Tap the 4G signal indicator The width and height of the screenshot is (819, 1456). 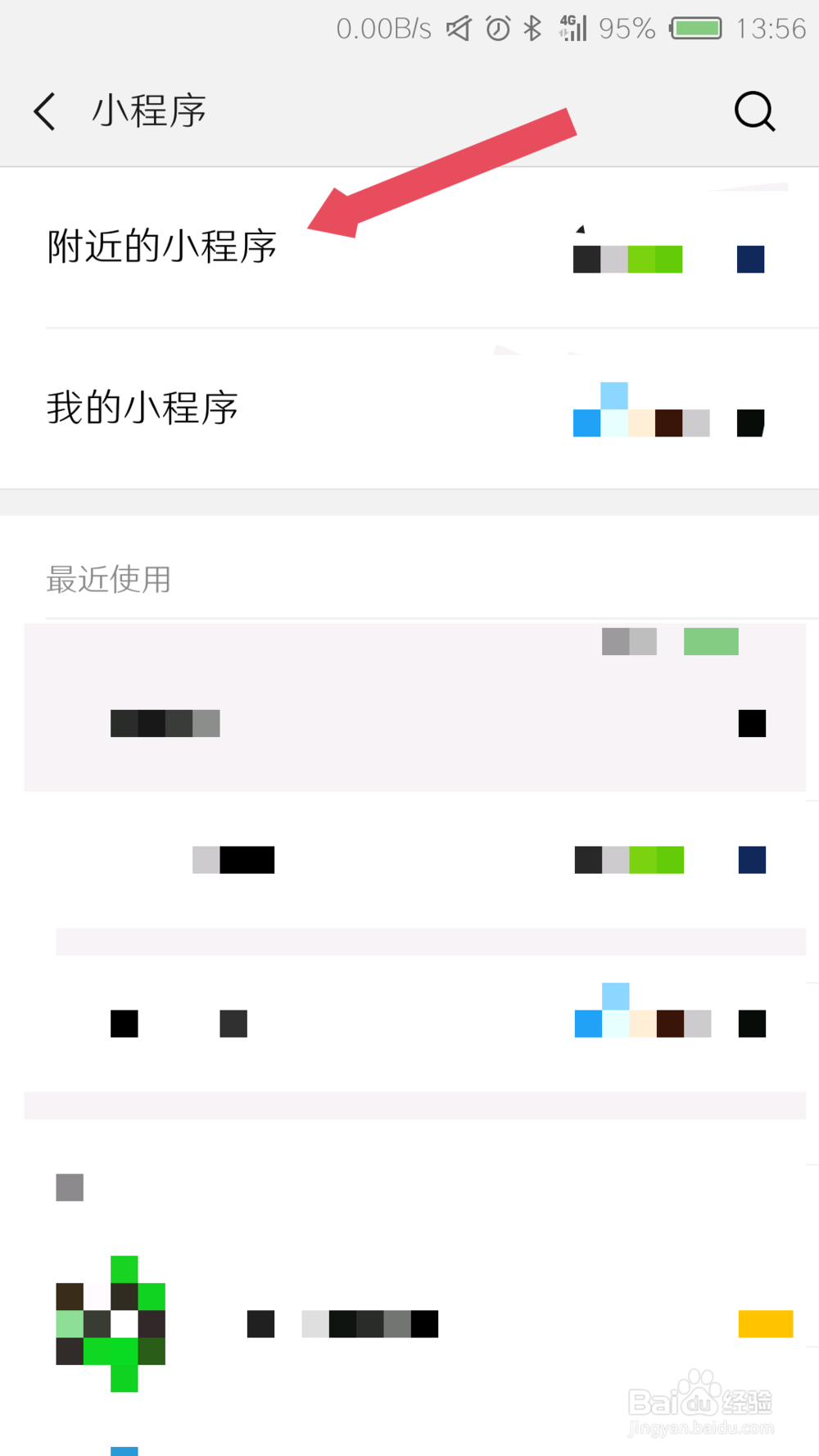point(570,28)
